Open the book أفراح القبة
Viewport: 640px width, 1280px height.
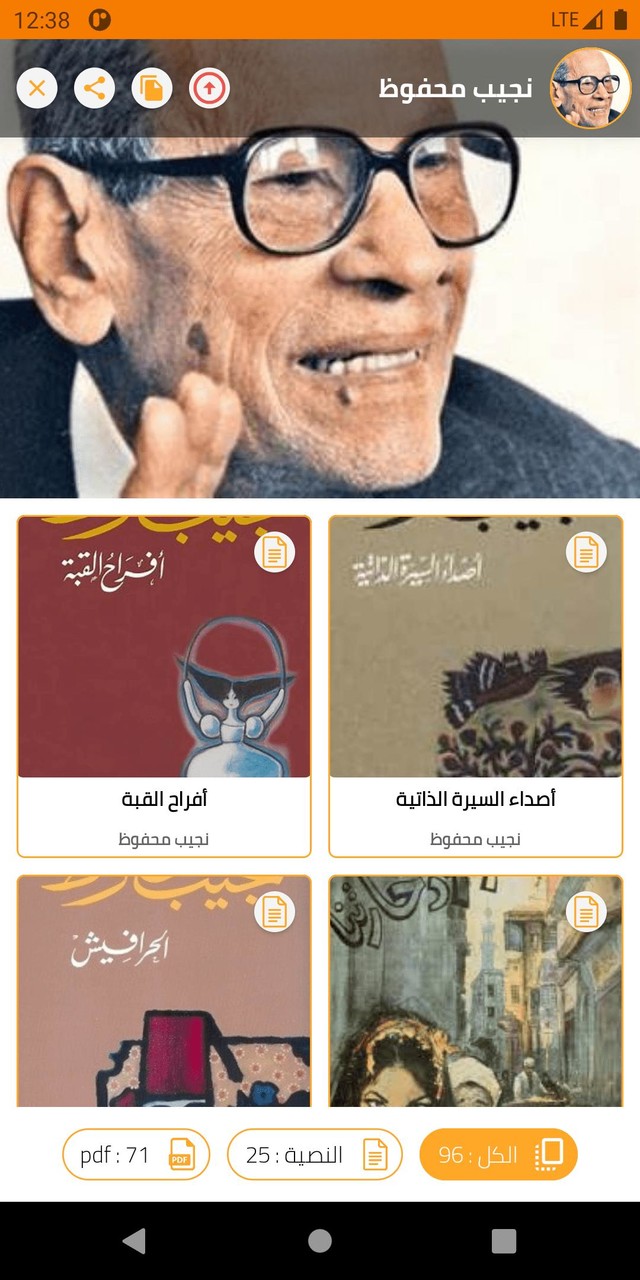point(164,686)
